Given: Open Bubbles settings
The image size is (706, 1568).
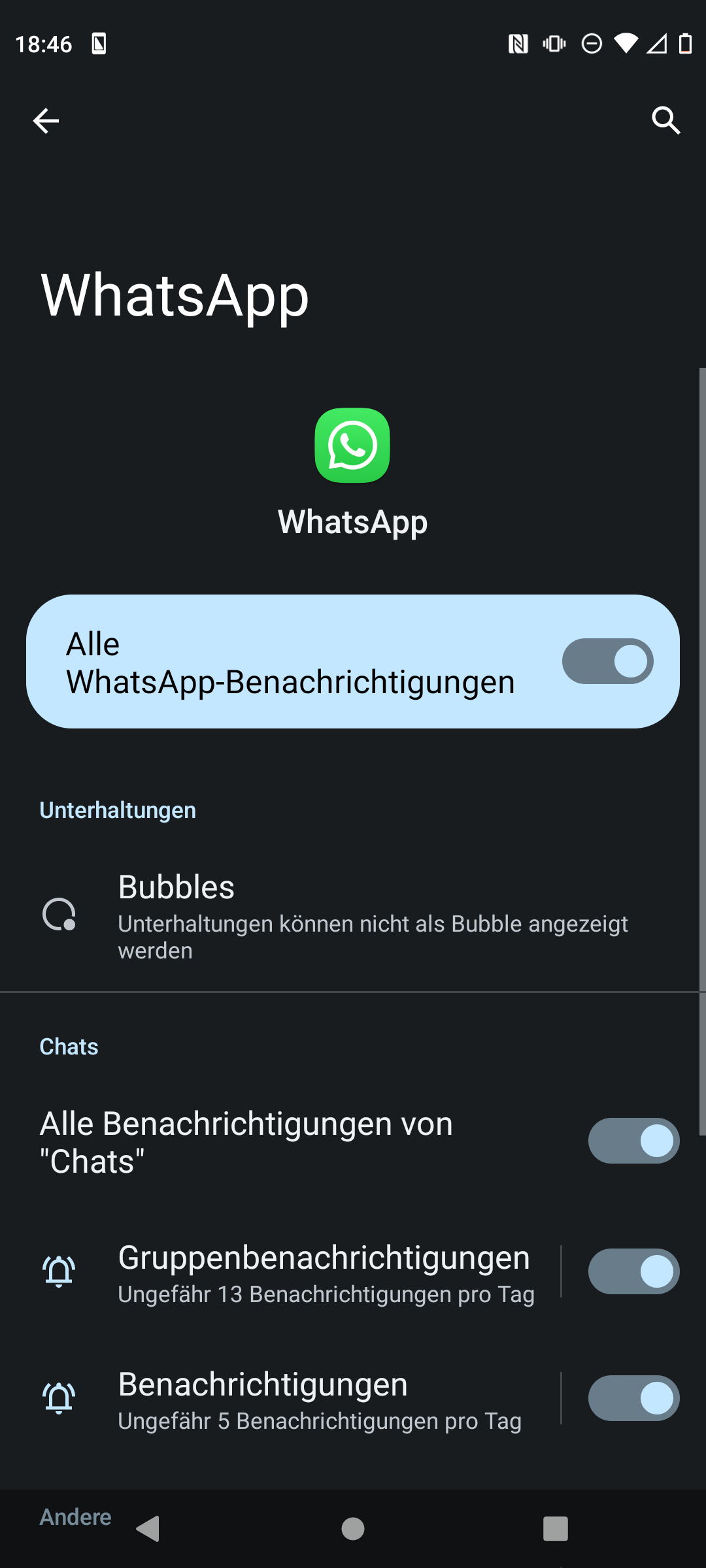Looking at the screenshot, I should click(353, 915).
